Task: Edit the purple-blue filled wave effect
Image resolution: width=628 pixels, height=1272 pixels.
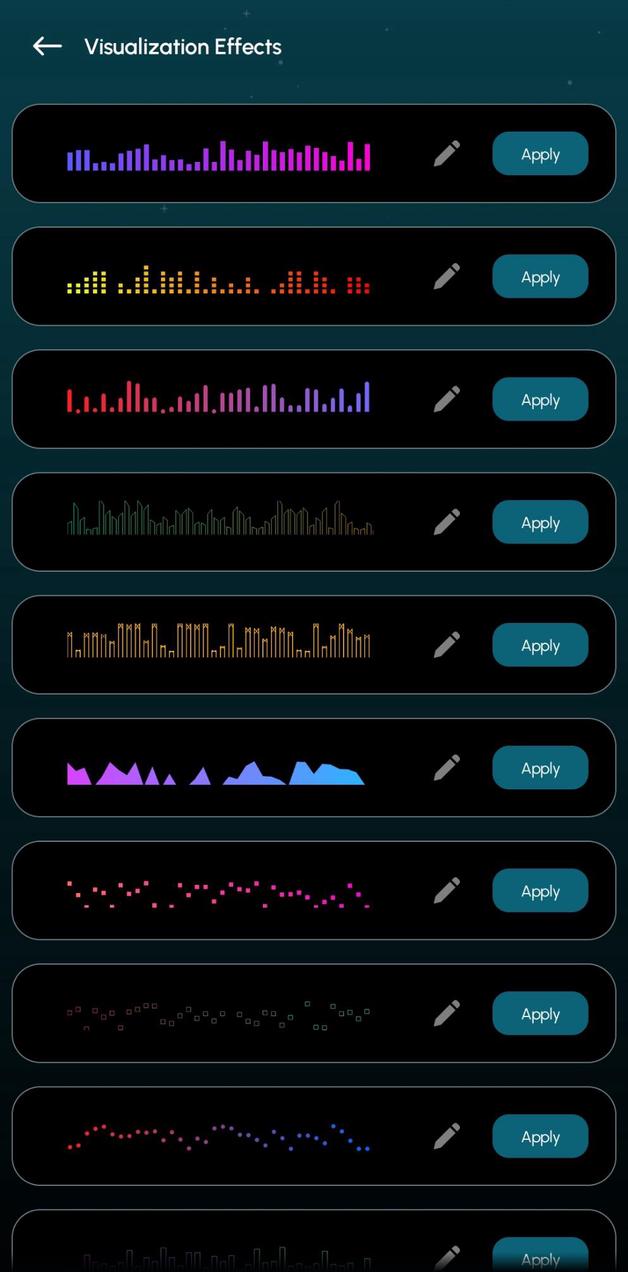Action: click(x=447, y=768)
